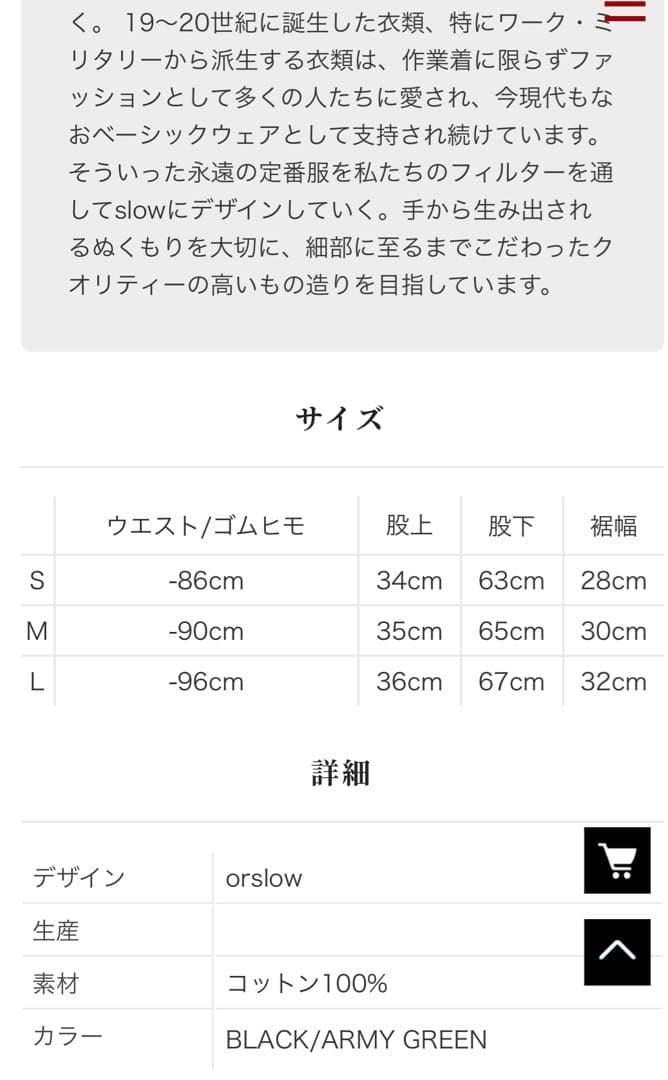Jump back to page top
The width and height of the screenshot is (668, 1080).
(616, 951)
